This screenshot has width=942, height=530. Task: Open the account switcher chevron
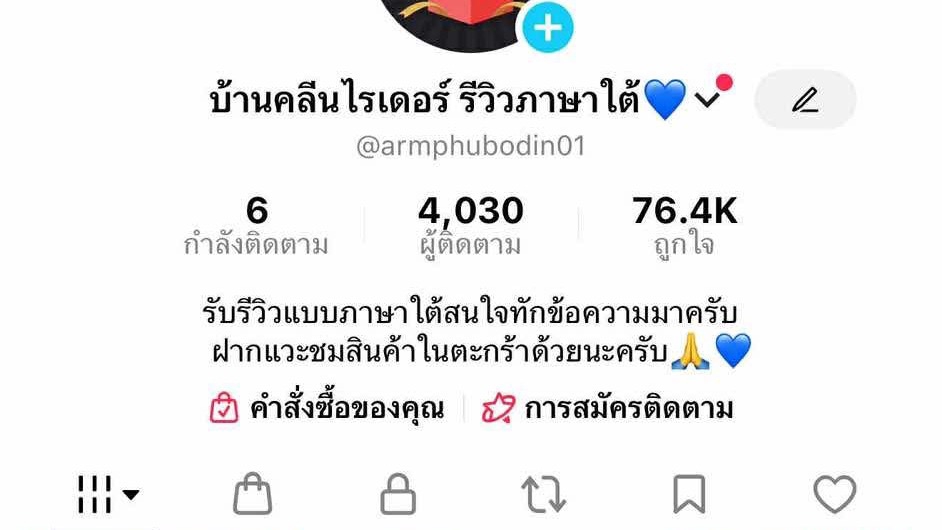708,99
